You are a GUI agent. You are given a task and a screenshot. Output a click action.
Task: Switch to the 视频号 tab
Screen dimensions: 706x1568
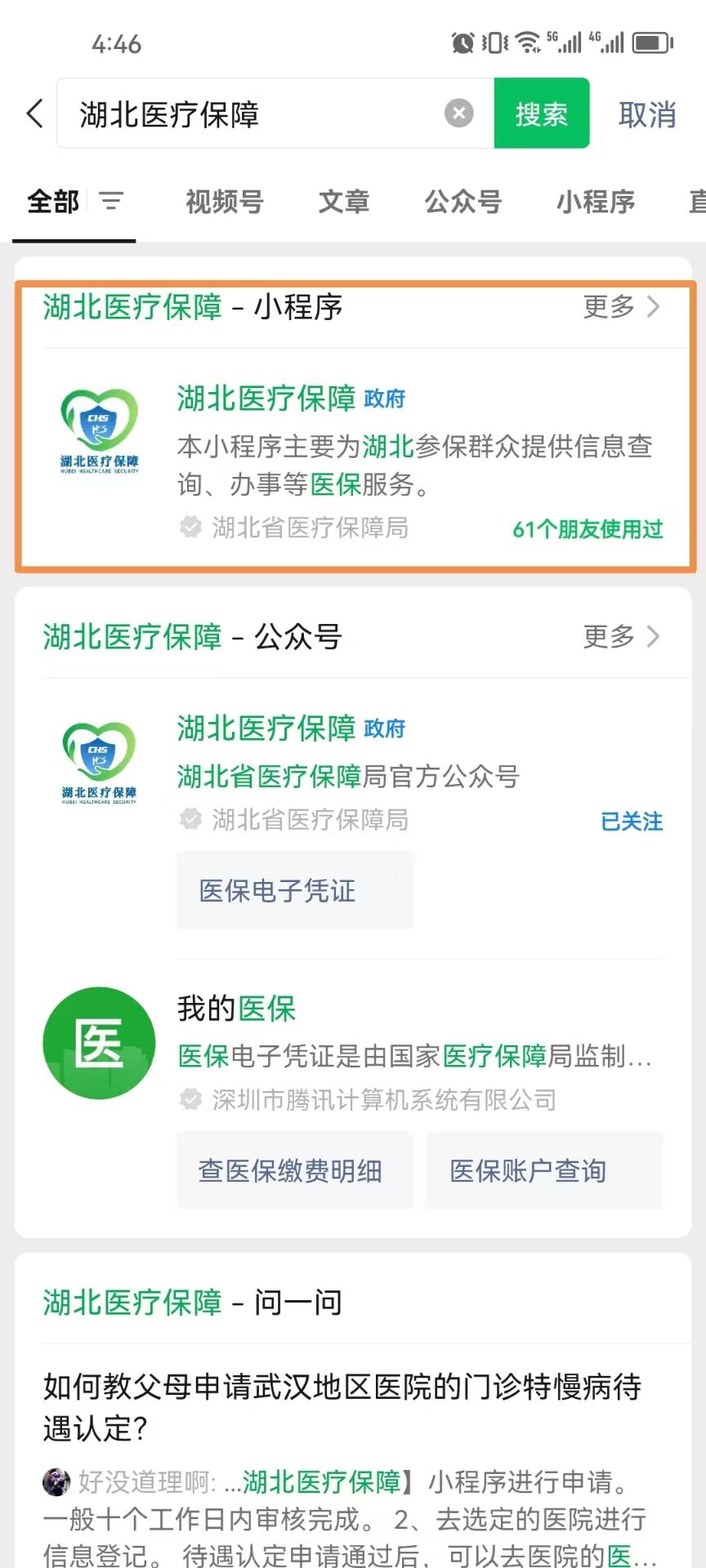(x=225, y=202)
